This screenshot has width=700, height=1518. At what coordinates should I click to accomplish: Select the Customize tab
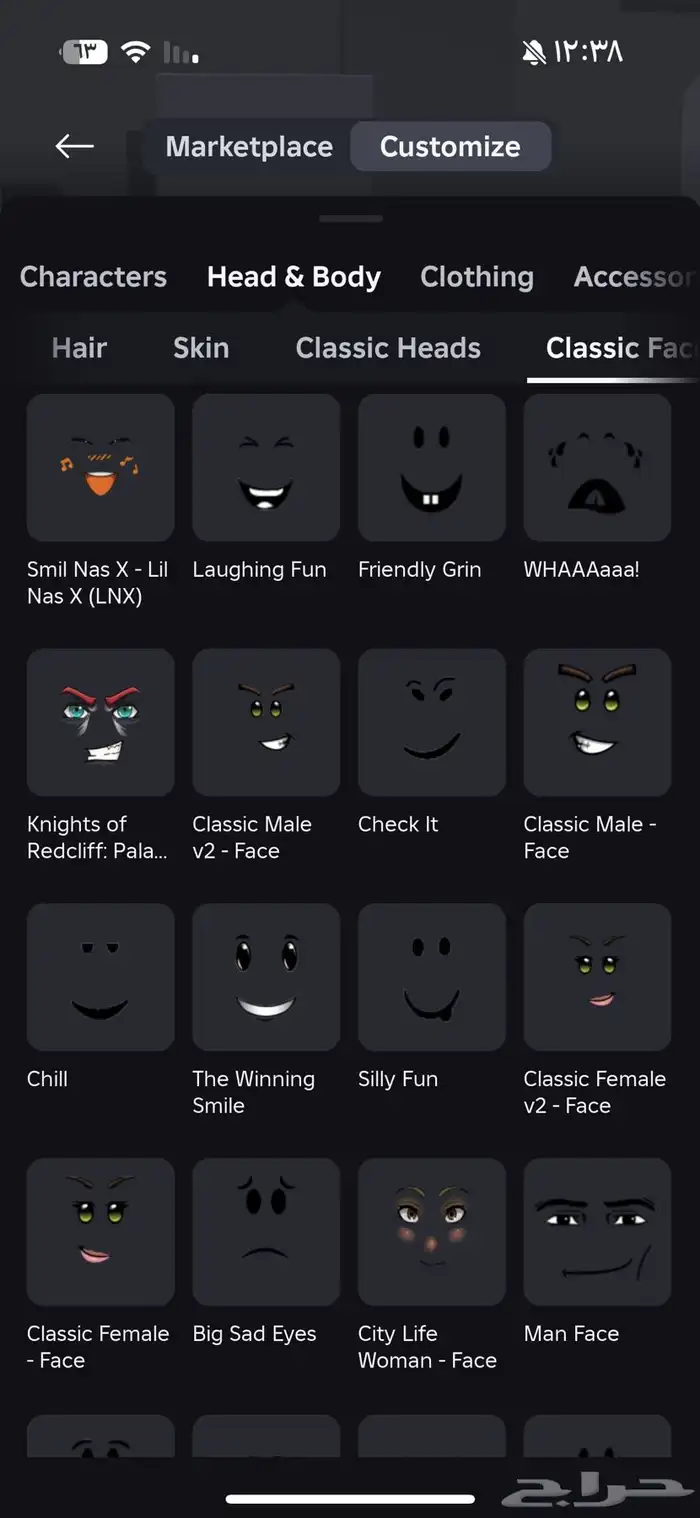(450, 147)
